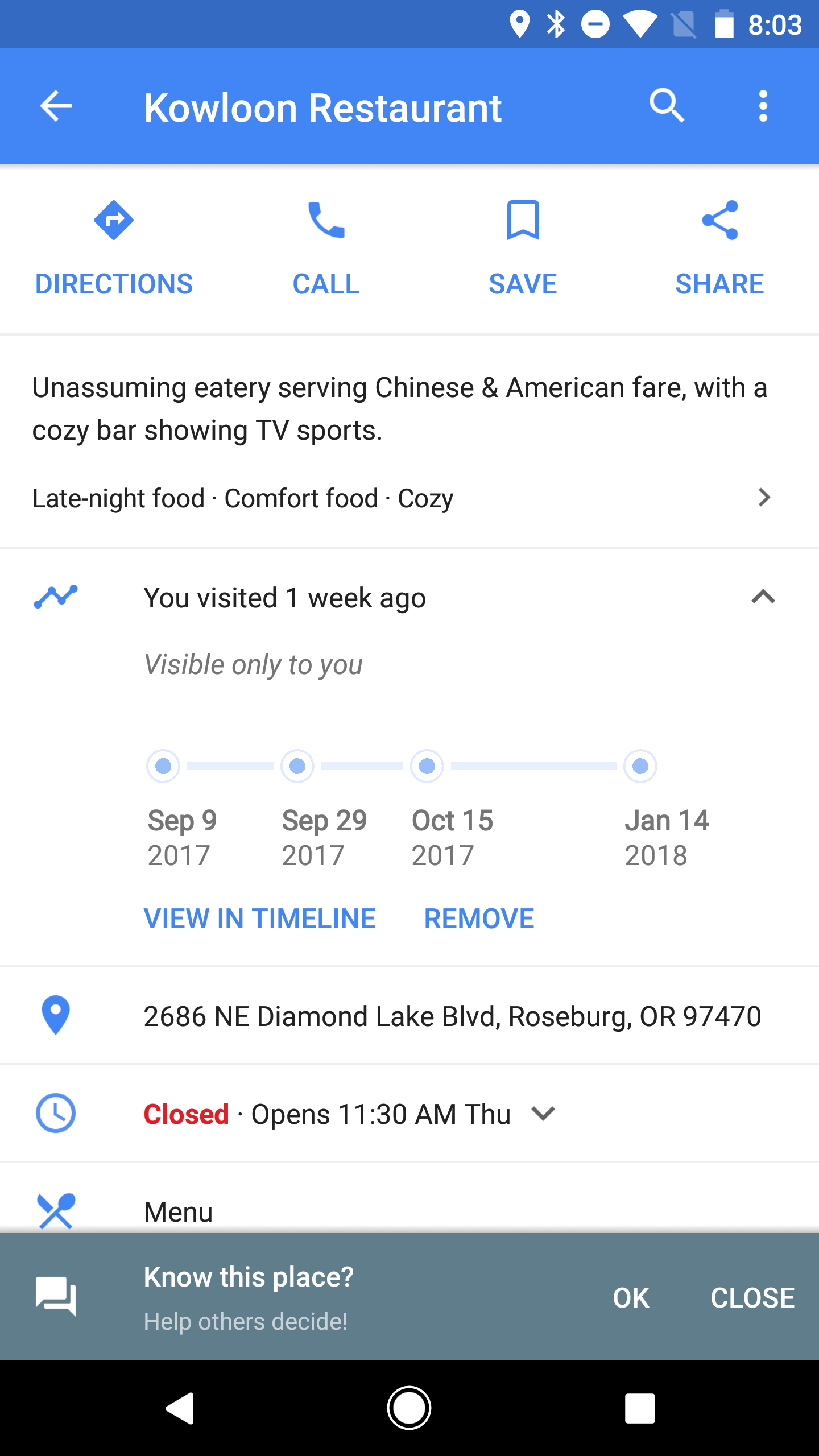Tap OK on the Know this place banner
Viewport: 819px width, 1456px height.
coord(631,1298)
